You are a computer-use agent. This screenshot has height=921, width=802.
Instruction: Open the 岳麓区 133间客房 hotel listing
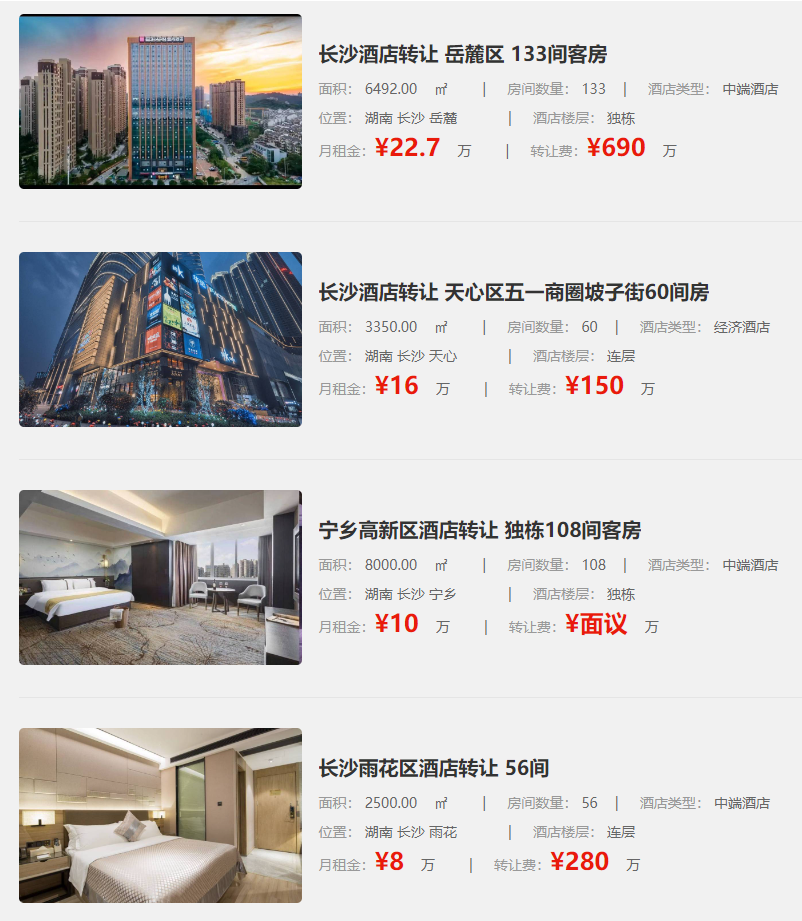click(462, 54)
